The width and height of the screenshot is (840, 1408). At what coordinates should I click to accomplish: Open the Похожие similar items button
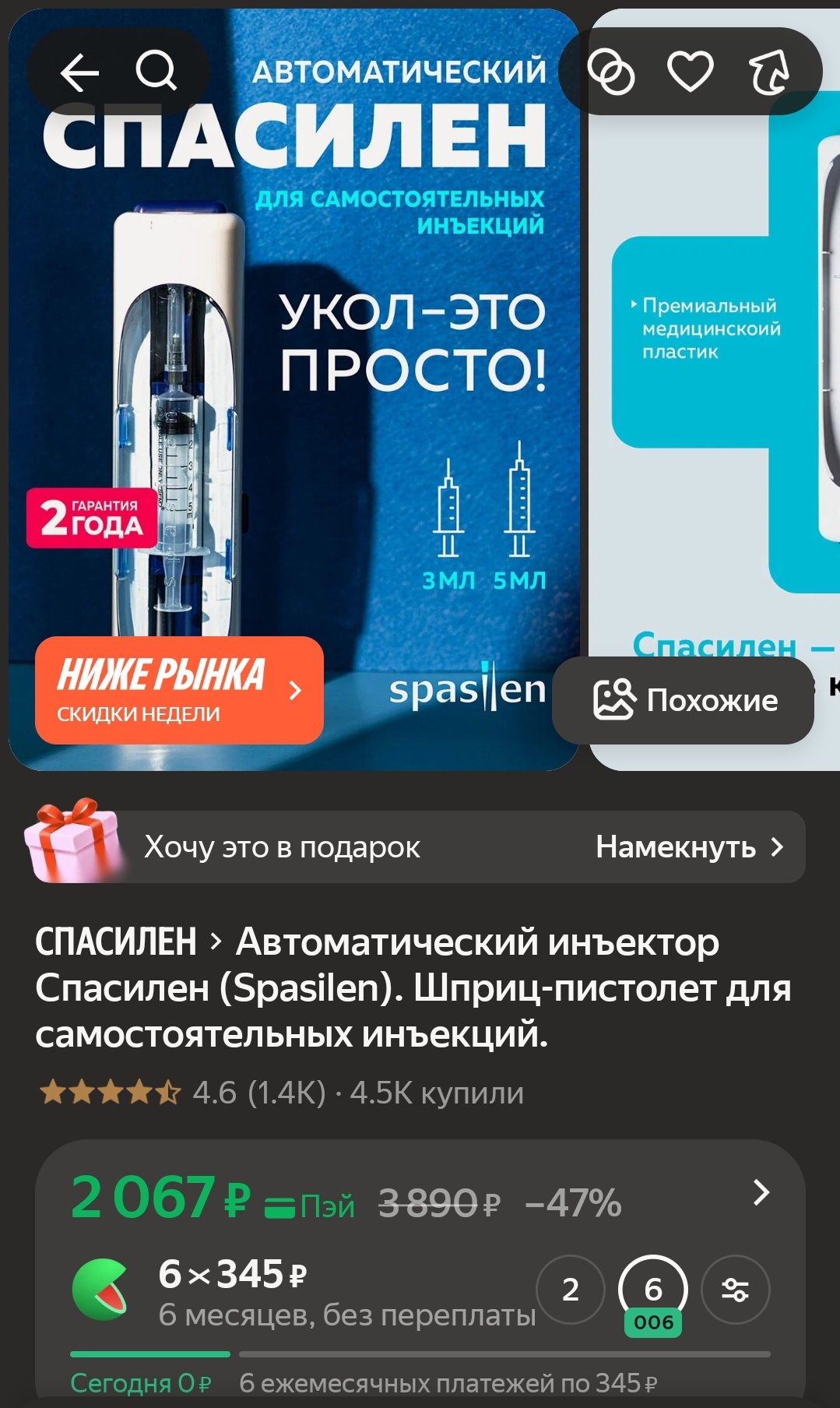684,700
